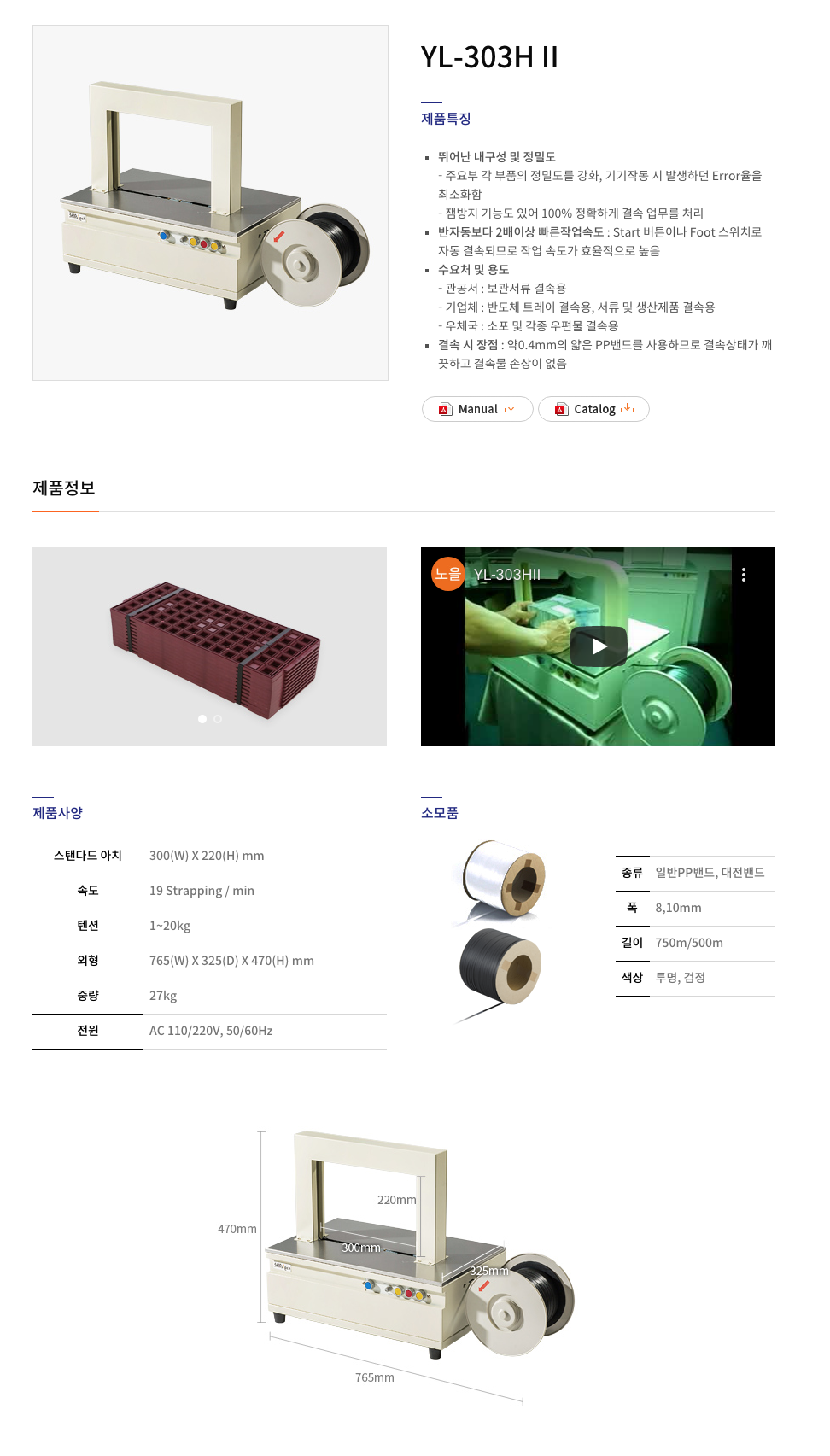
Task: Open the video channel avatar
Action: pos(447,574)
